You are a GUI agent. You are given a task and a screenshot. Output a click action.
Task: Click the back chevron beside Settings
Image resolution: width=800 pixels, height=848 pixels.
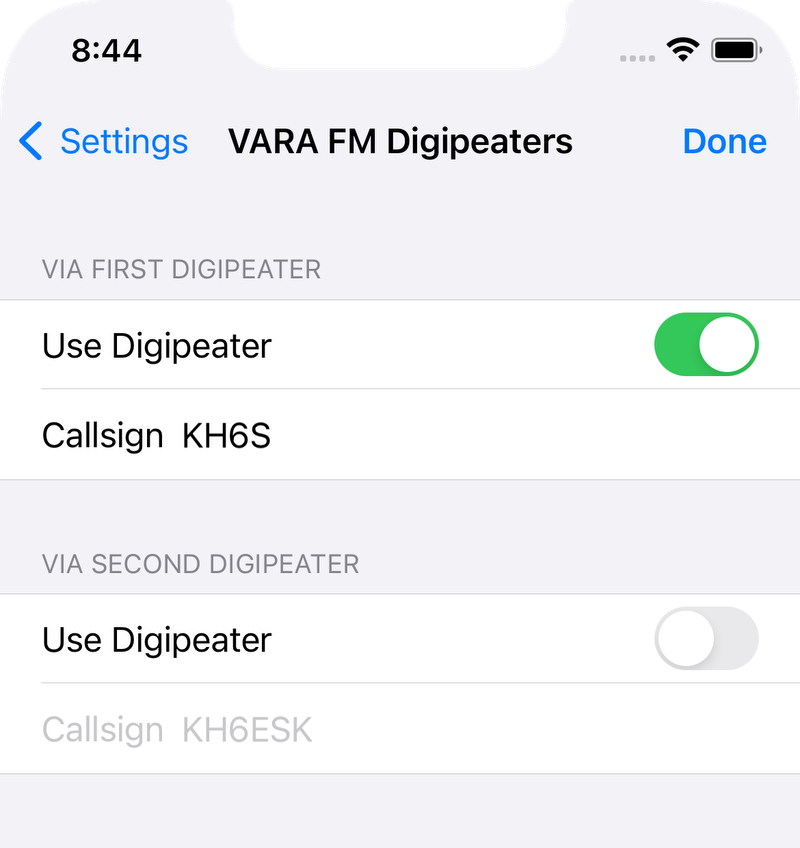tap(30, 141)
